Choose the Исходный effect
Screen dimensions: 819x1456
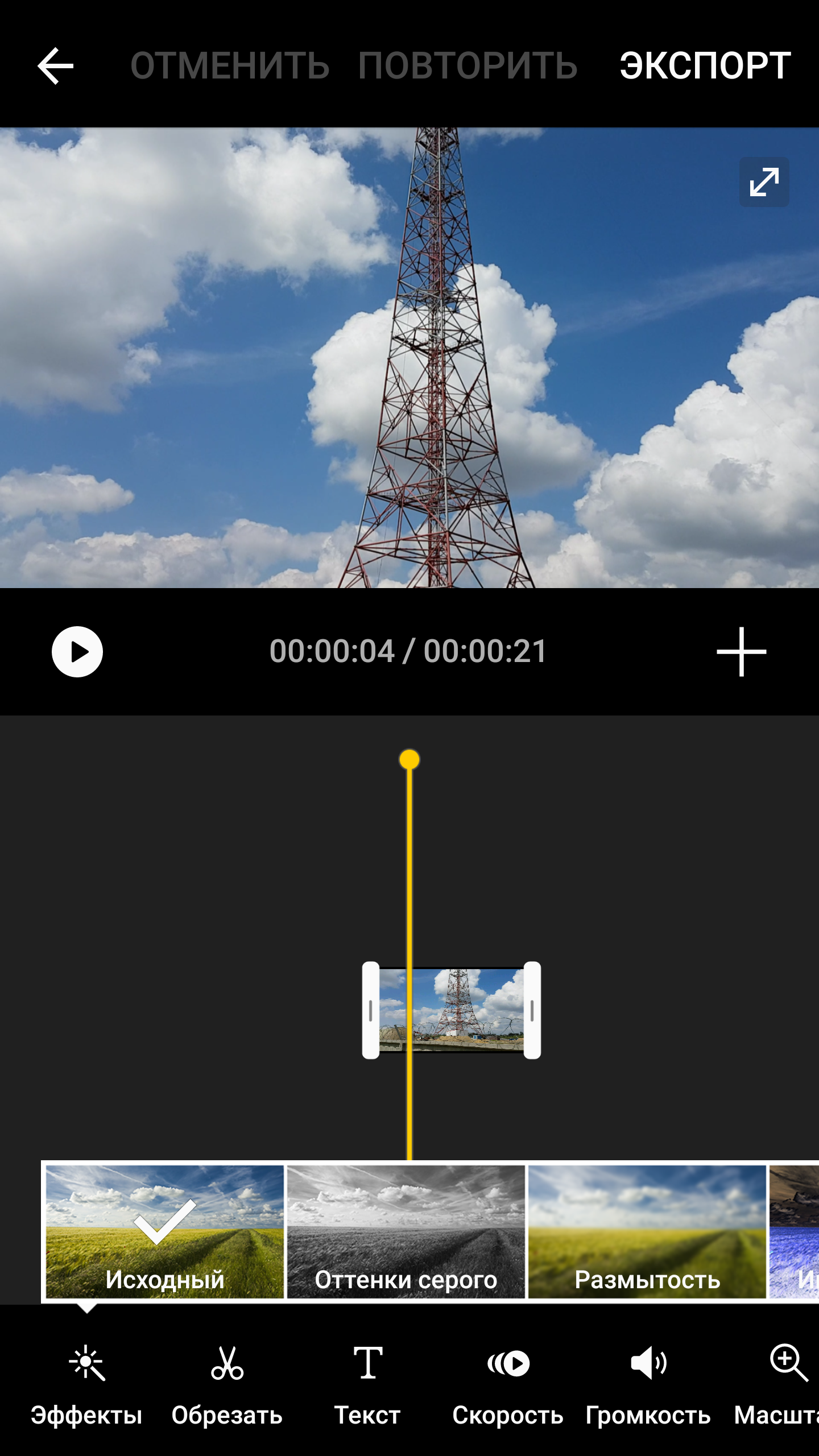pyautogui.click(x=165, y=1232)
